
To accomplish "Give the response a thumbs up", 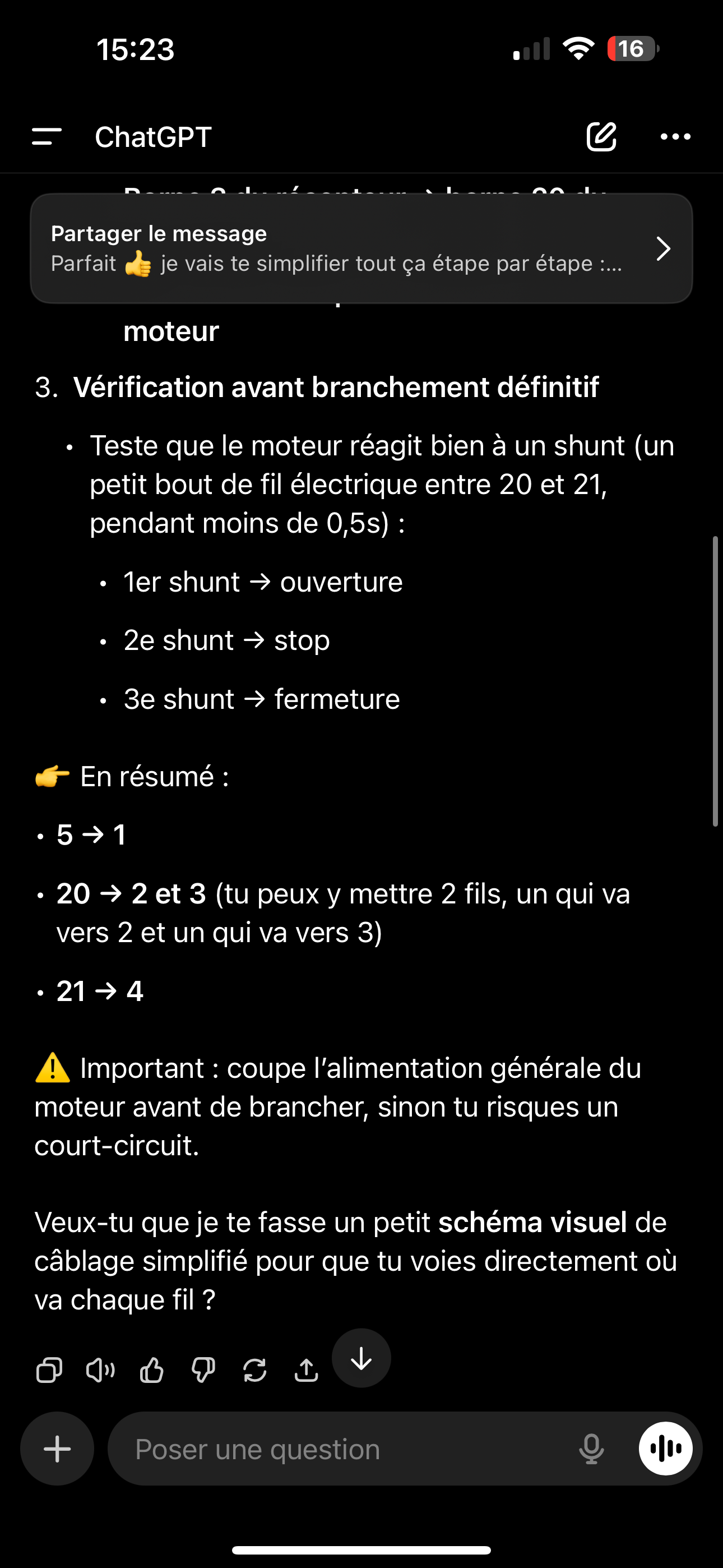I will click(151, 1371).
